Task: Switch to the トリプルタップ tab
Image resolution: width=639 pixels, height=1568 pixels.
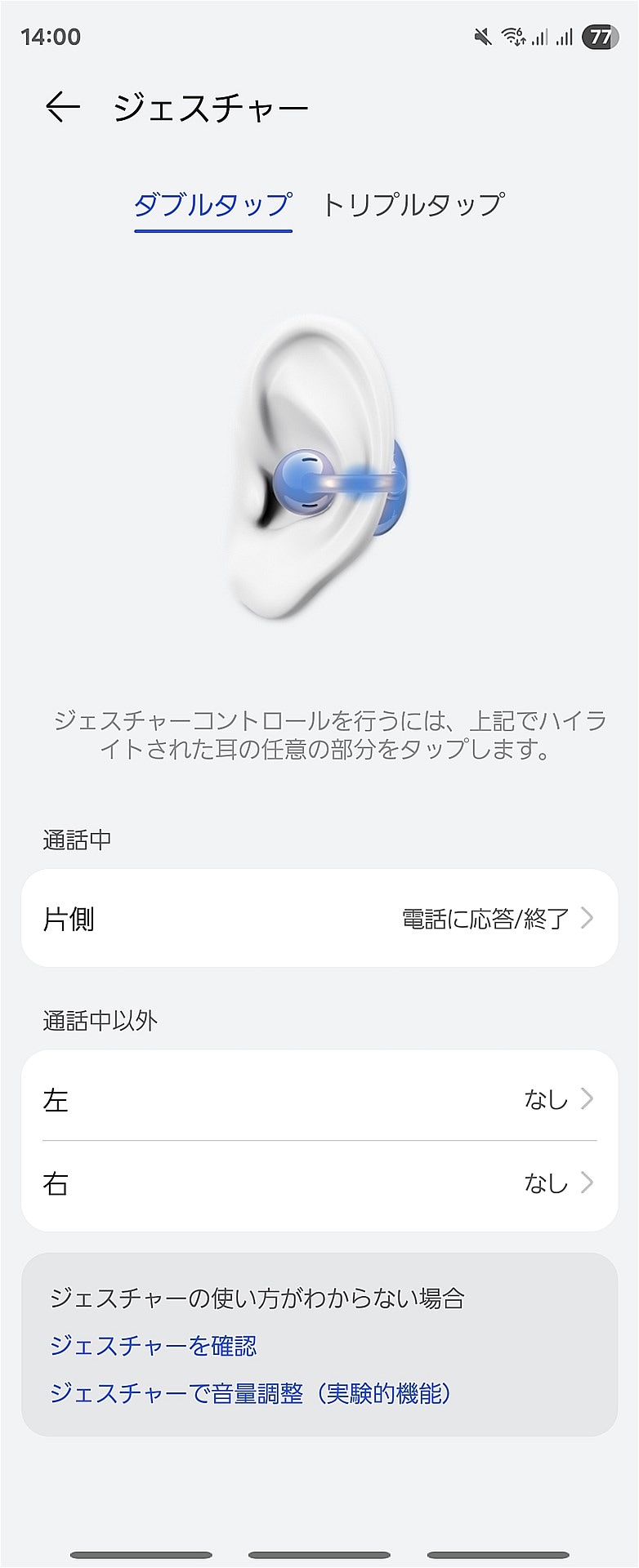Action: tap(413, 204)
